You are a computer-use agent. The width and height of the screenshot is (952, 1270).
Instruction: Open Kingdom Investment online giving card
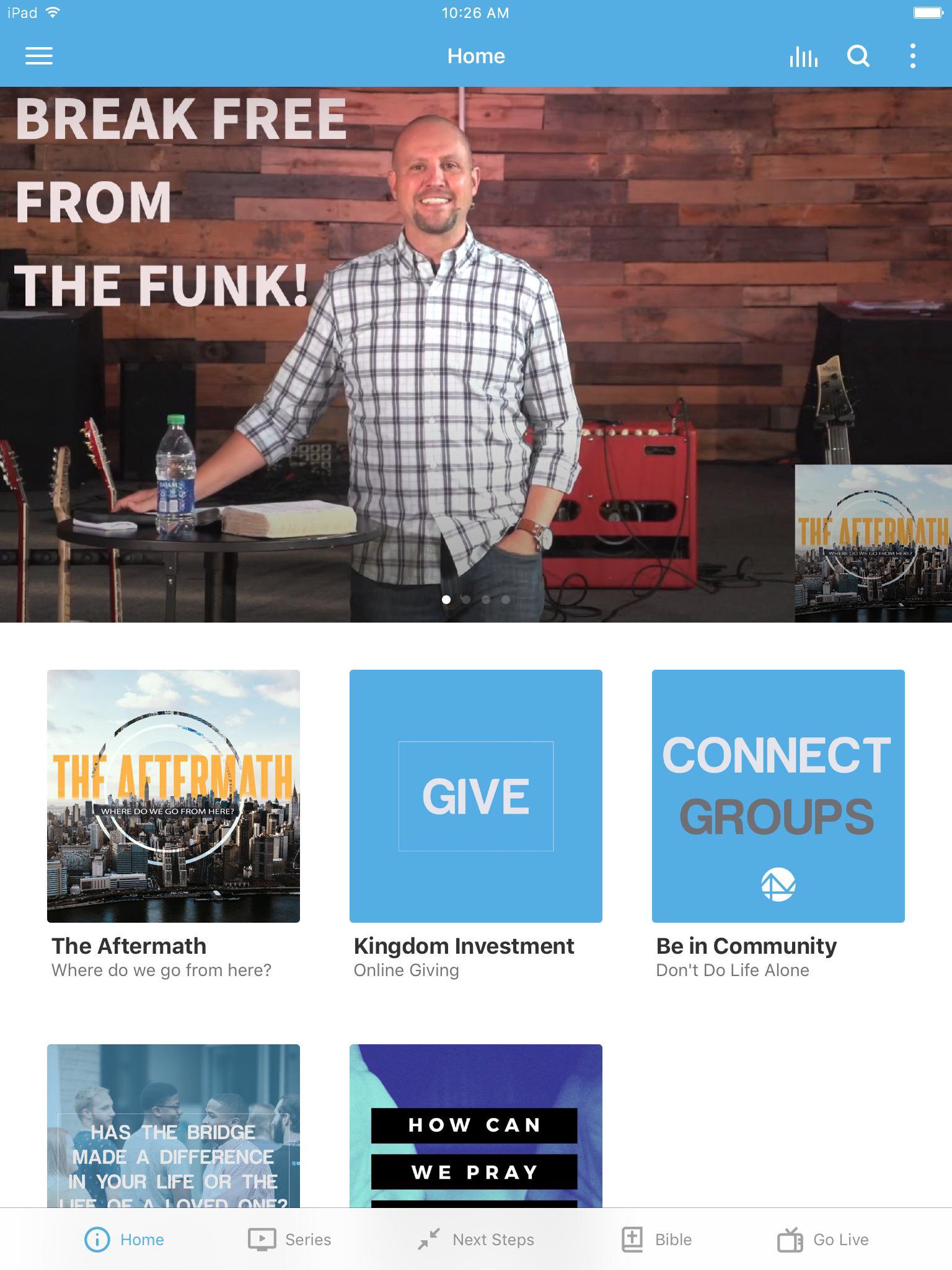pos(476,796)
